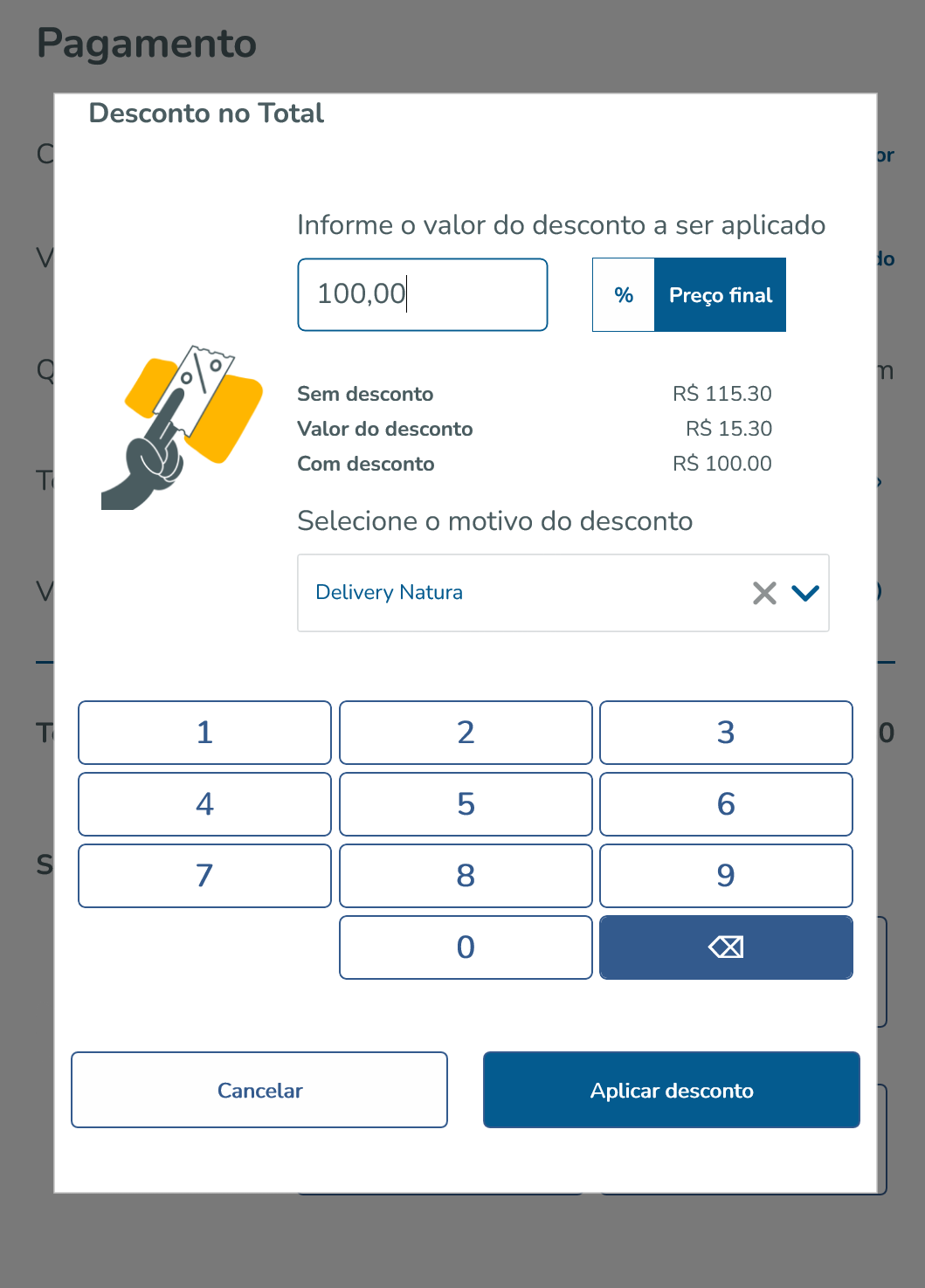Enter digit 2 on the keypad
Viewport: 925px width, 1288px height.
(x=466, y=733)
